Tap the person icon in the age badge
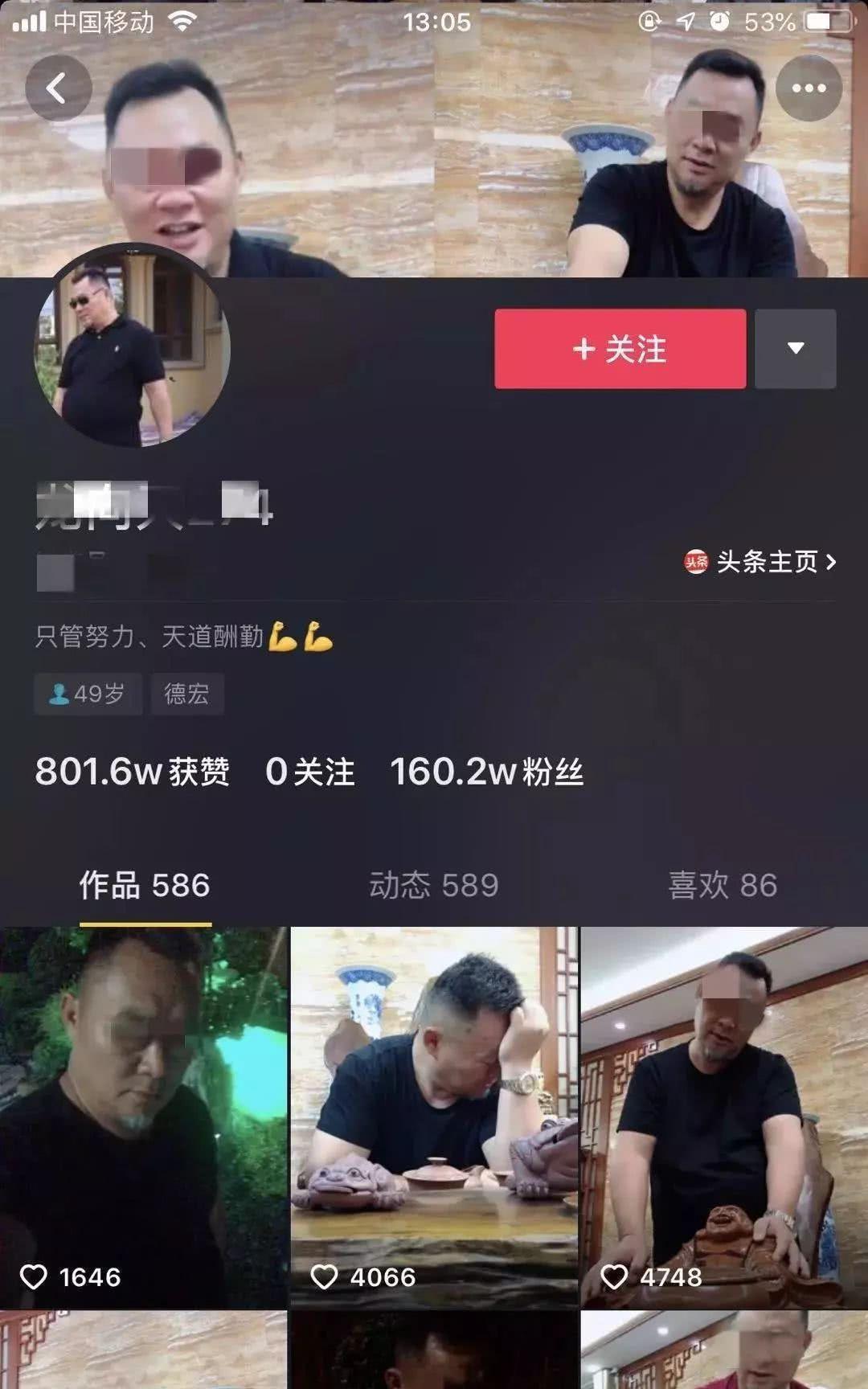The width and height of the screenshot is (868, 1389). coord(55,694)
